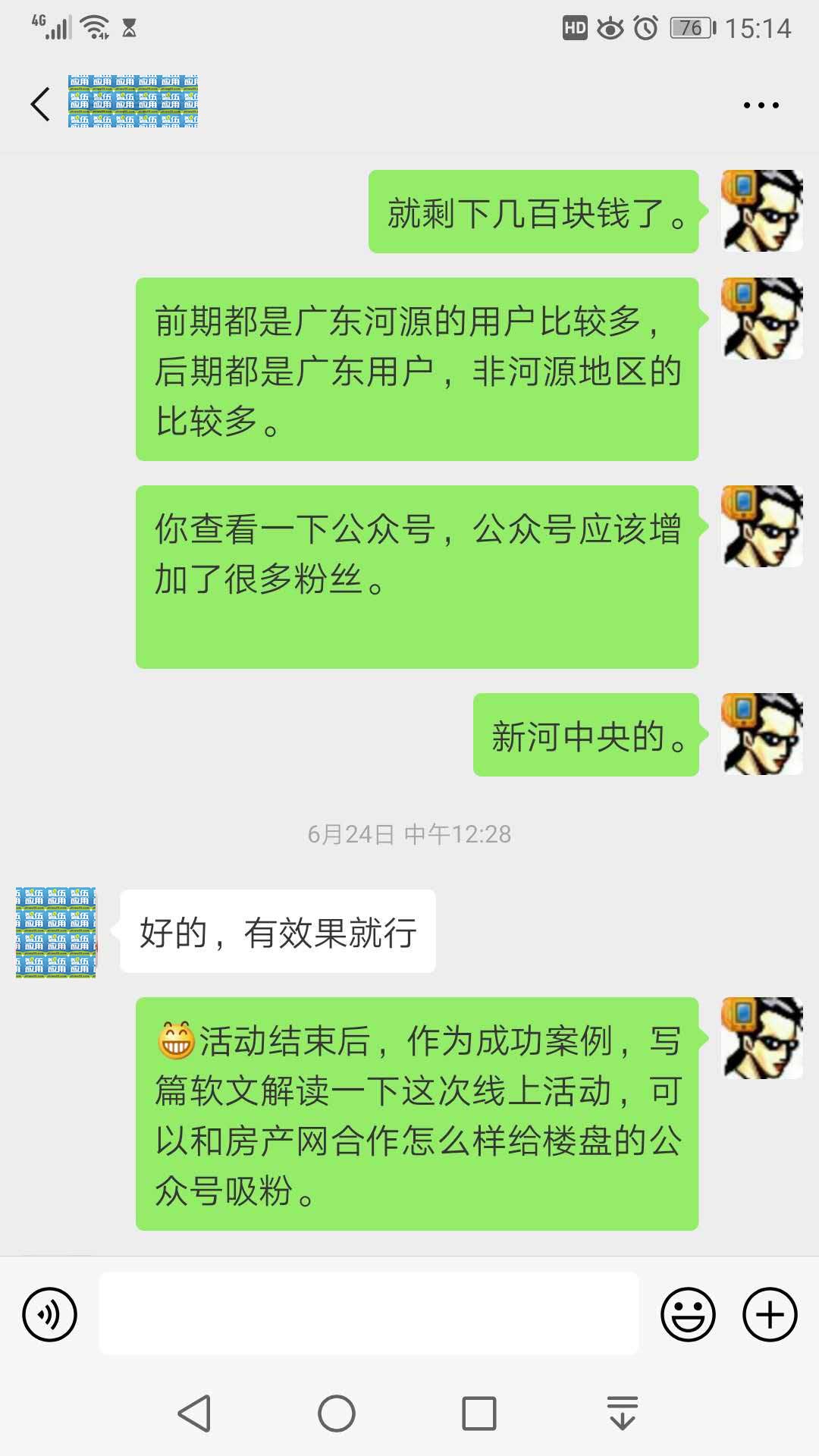Open the plus attachment menu
The image size is (819, 1456).
tap(770, 1314)
